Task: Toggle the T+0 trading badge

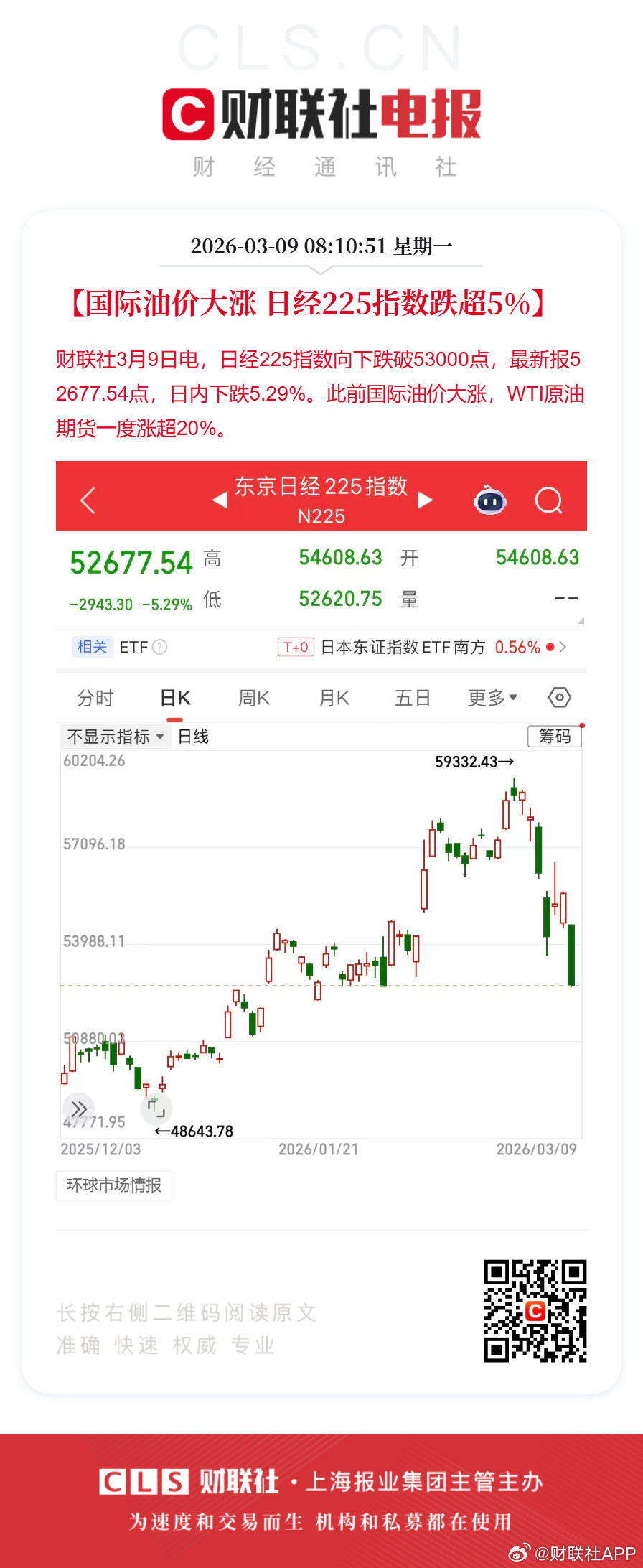Action: coord(296,647)
